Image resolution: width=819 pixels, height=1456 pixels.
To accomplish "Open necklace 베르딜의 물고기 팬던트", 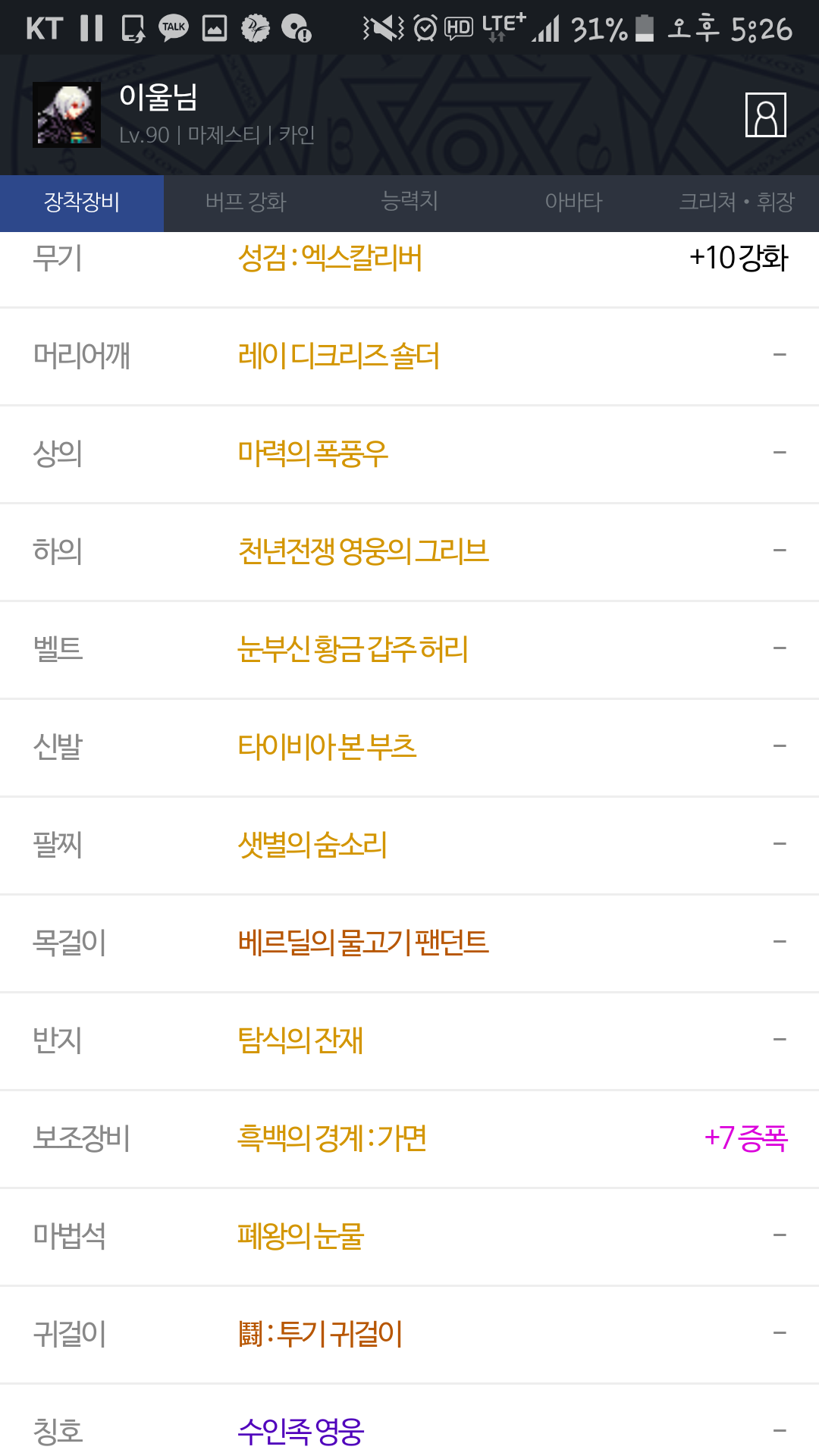I will [x=363, y=943].
